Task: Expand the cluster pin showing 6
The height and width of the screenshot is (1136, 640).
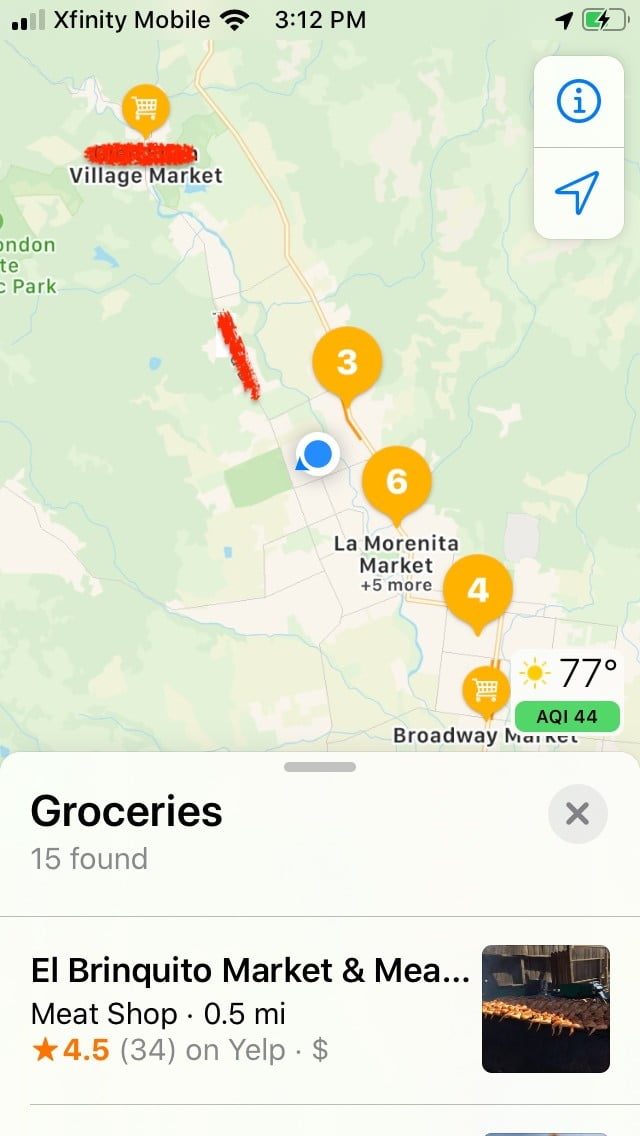Action: tap(397, 481)
